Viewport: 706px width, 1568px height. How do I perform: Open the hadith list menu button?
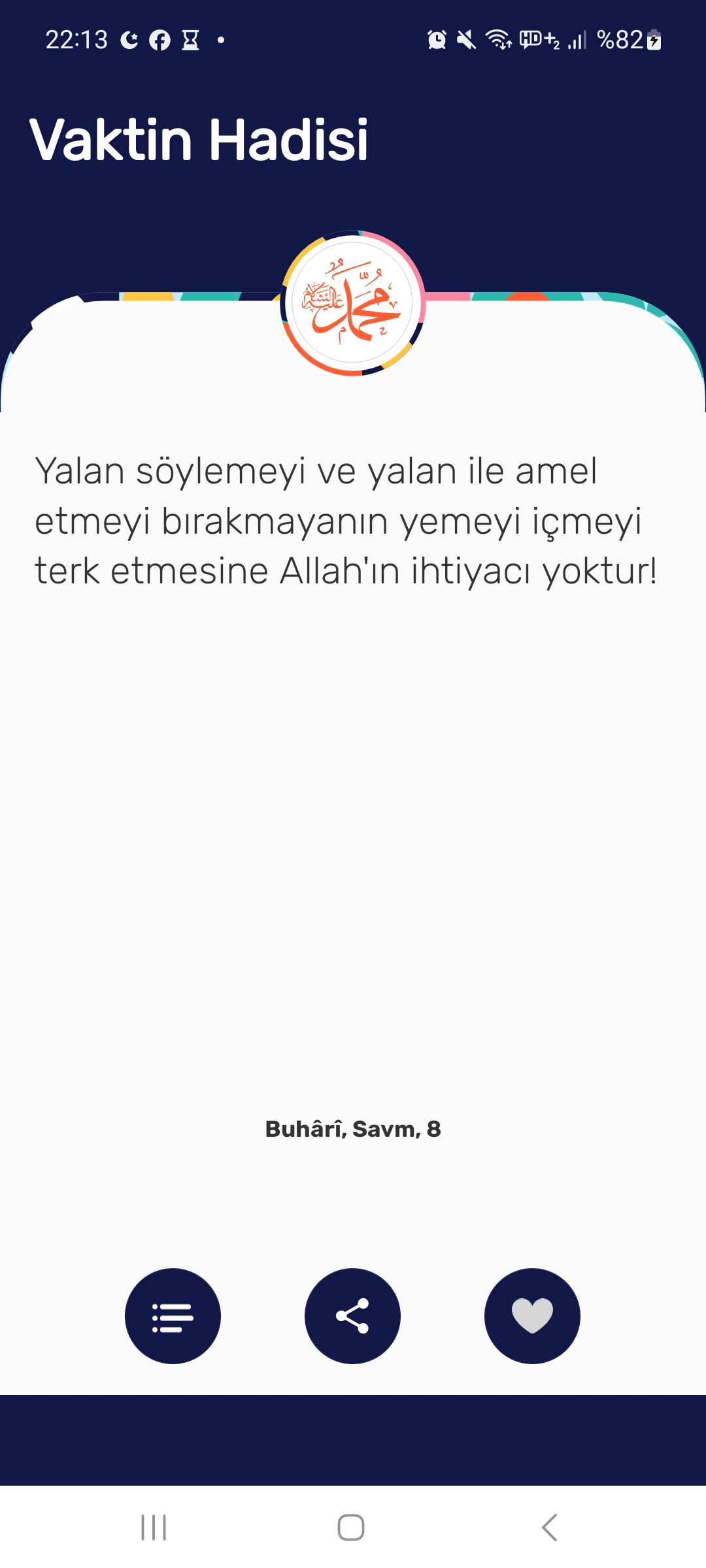point(173,1316)
